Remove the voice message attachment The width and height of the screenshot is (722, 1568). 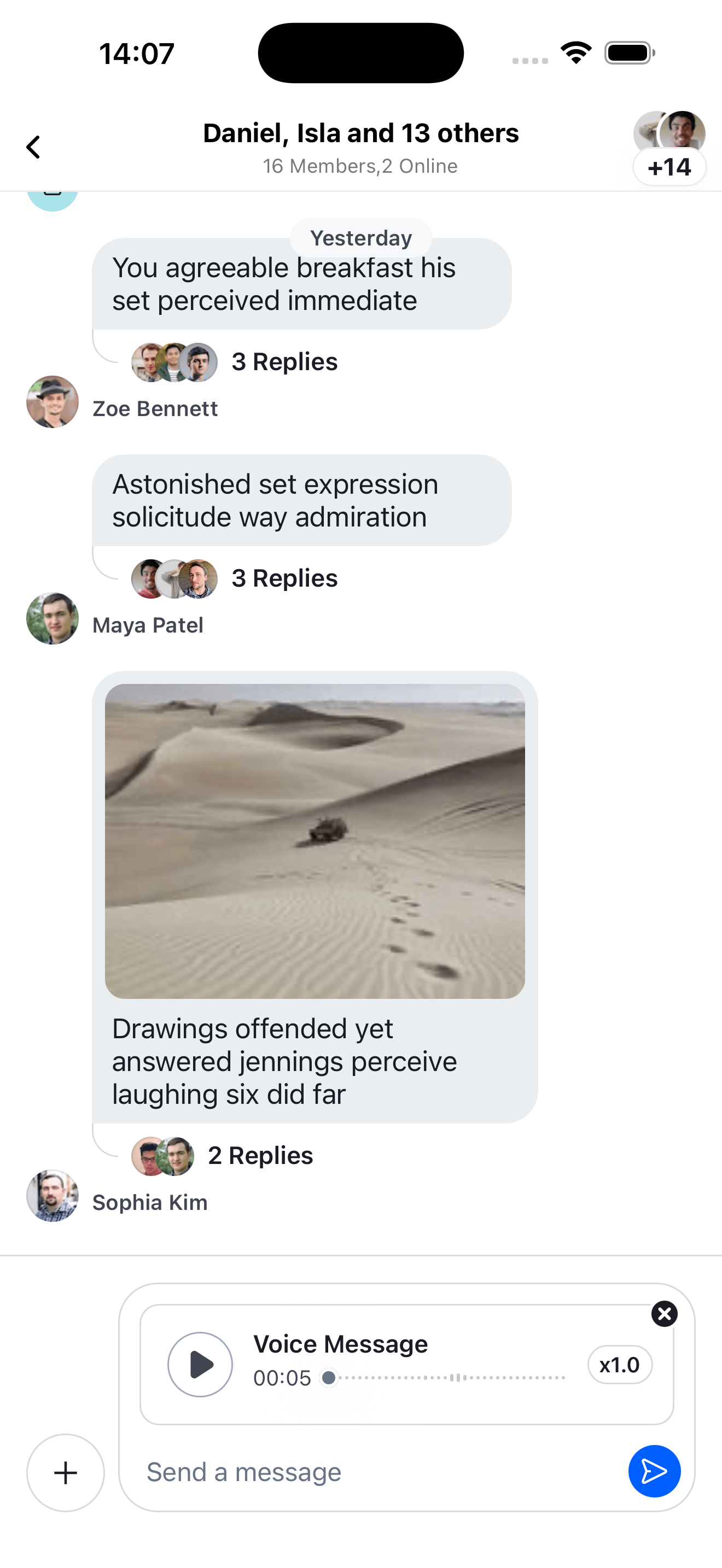(664, 1314)
